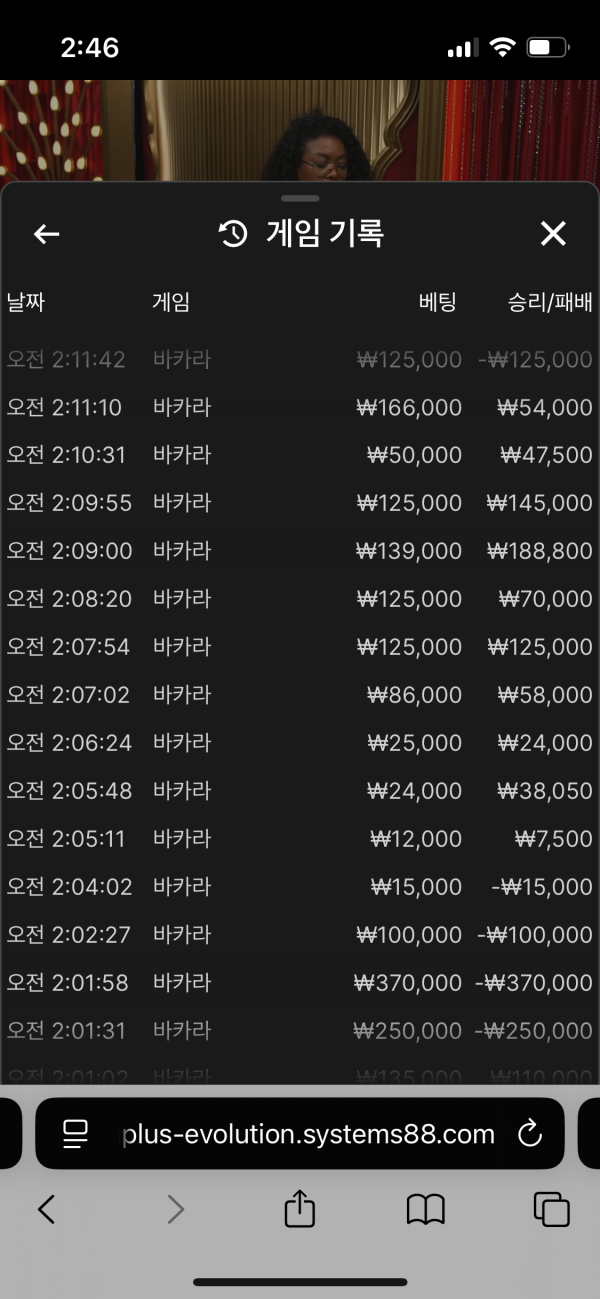This screenshot has width=600, height=1299.
Task: Reload the page in Safari
Action: tap(529, 1133)
